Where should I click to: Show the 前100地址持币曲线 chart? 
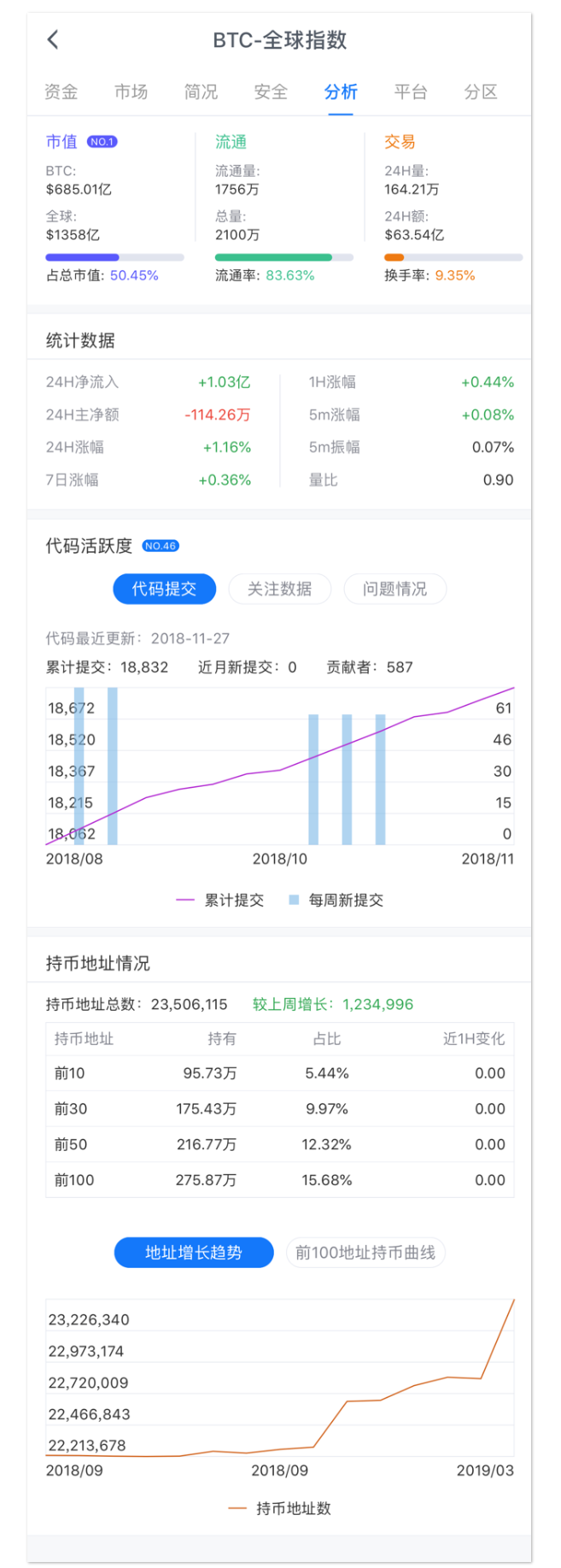click(x=365, y=1253)
